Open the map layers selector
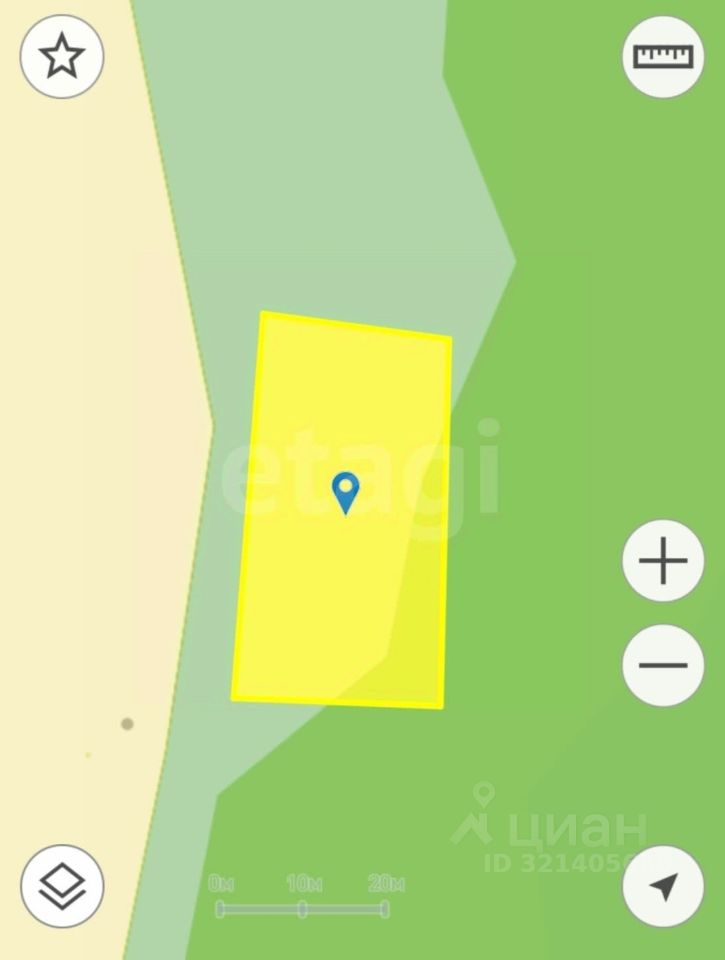 tap(62, 886)
